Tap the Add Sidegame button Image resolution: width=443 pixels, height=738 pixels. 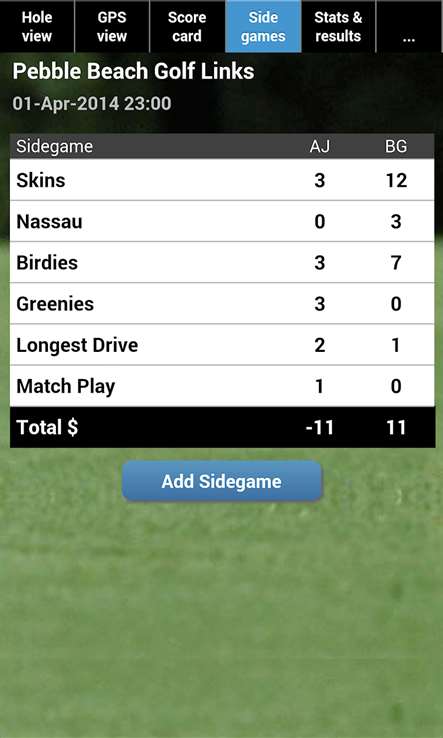(x=222, y=481)
